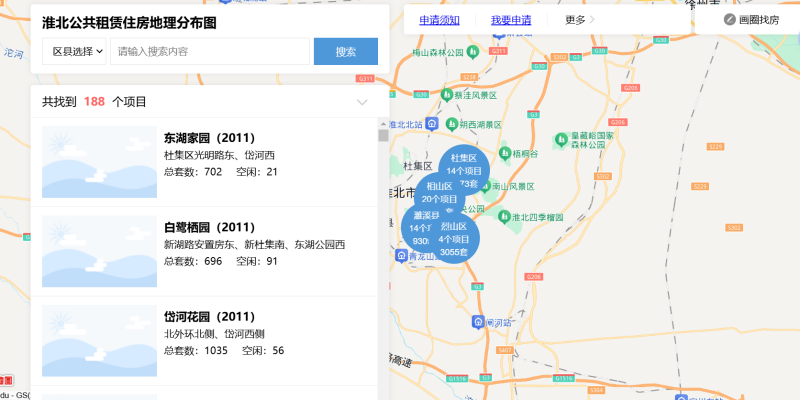Open the 白鹭栖园 (2011) listing
This screenshot has height=400, width=800.
click(210, 227)
